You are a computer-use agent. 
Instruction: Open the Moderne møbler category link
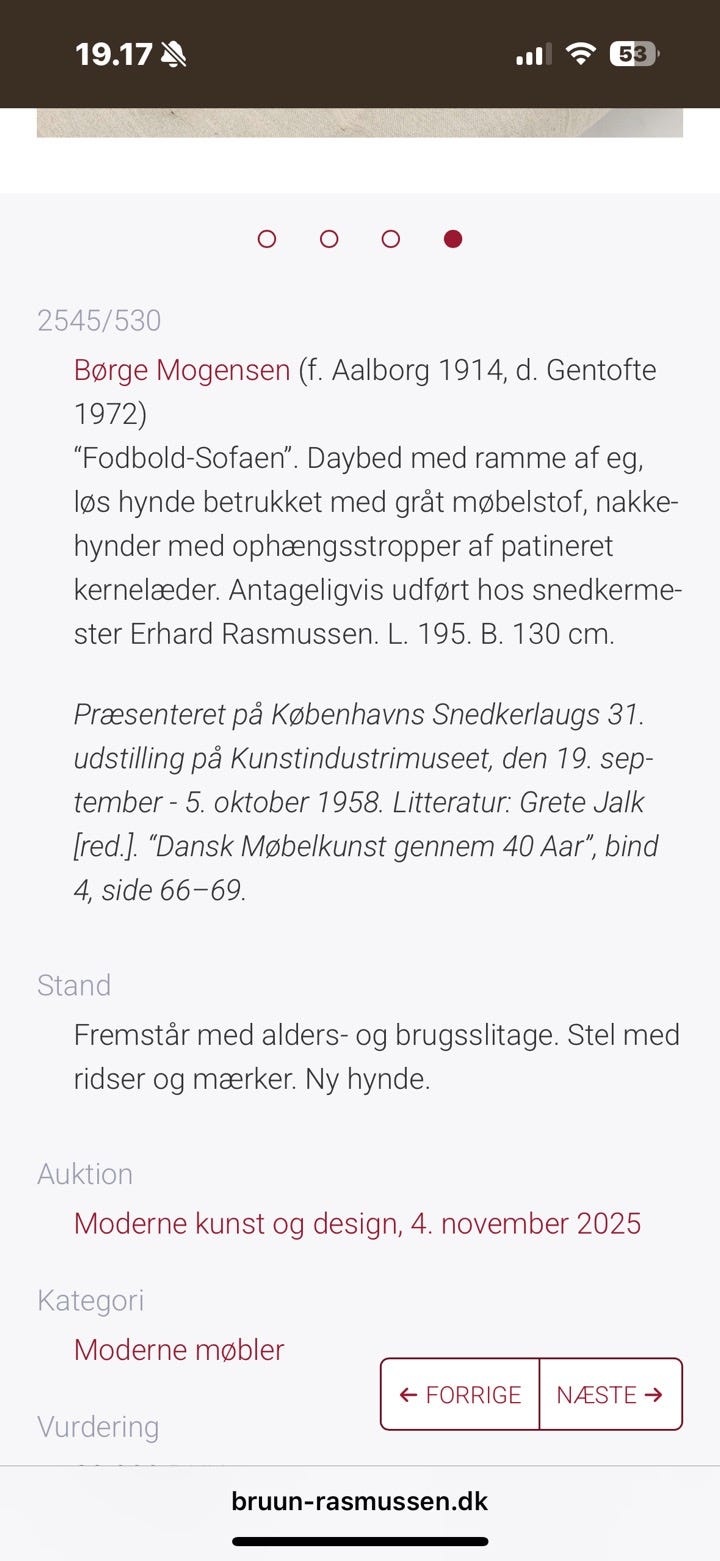coord(179,1350)
